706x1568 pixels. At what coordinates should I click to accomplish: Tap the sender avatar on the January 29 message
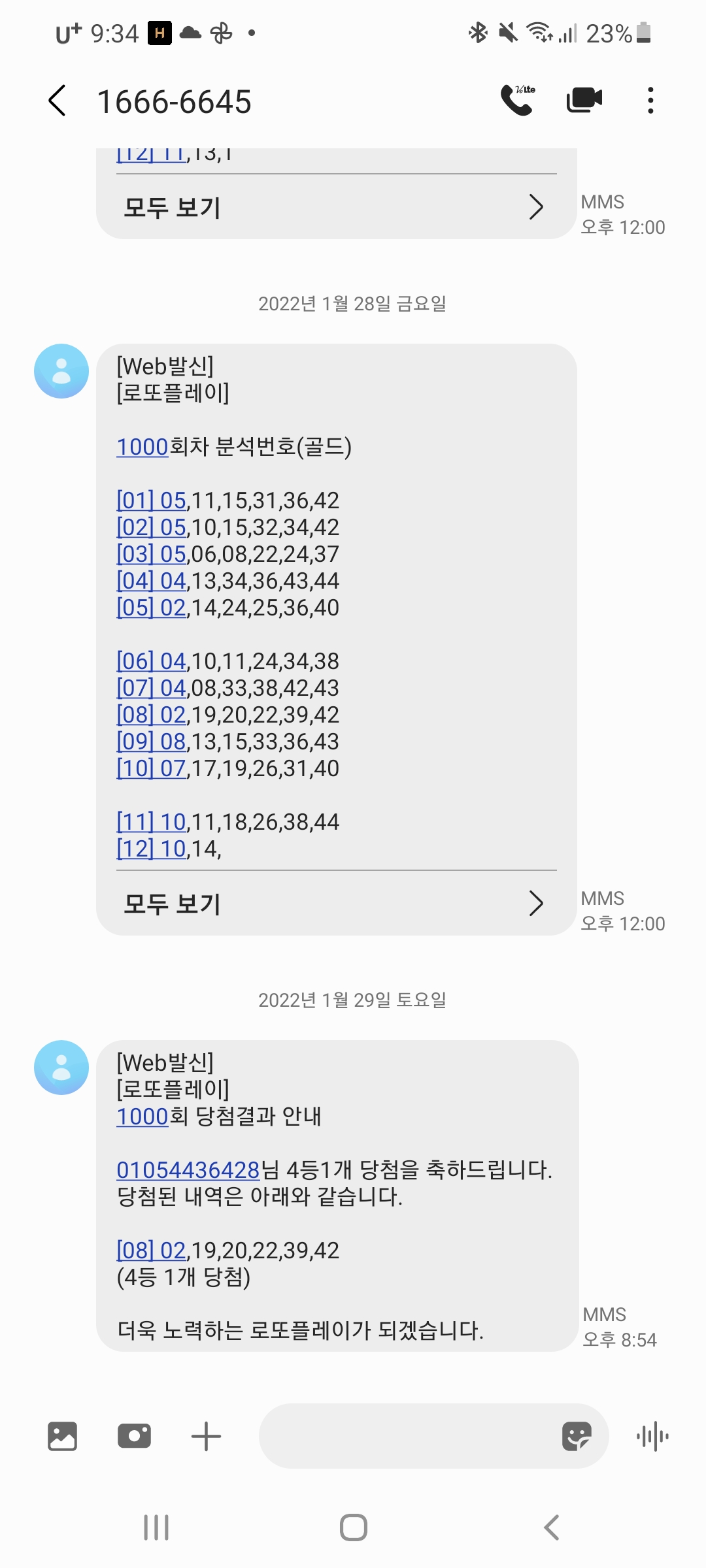61,1068
